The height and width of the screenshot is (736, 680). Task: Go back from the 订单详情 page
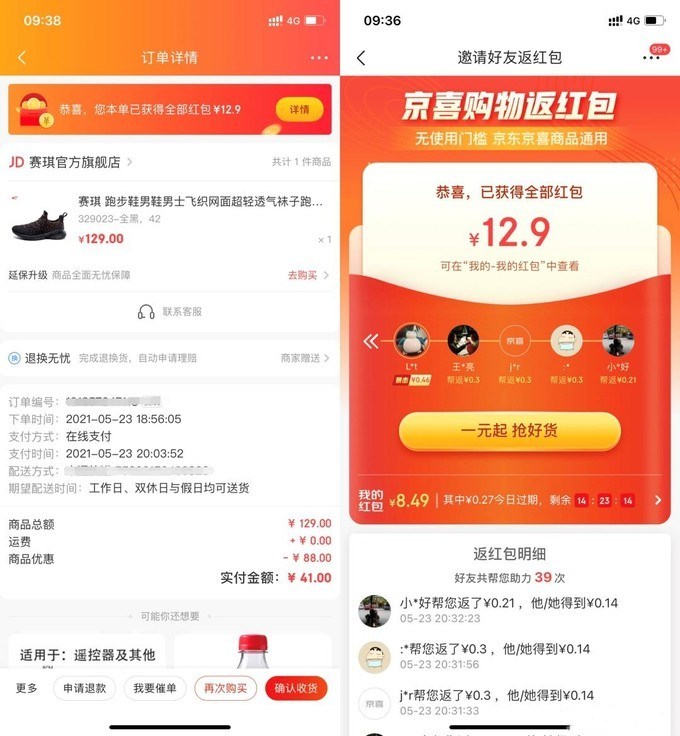pyautogui.click(x=22, y=58)
